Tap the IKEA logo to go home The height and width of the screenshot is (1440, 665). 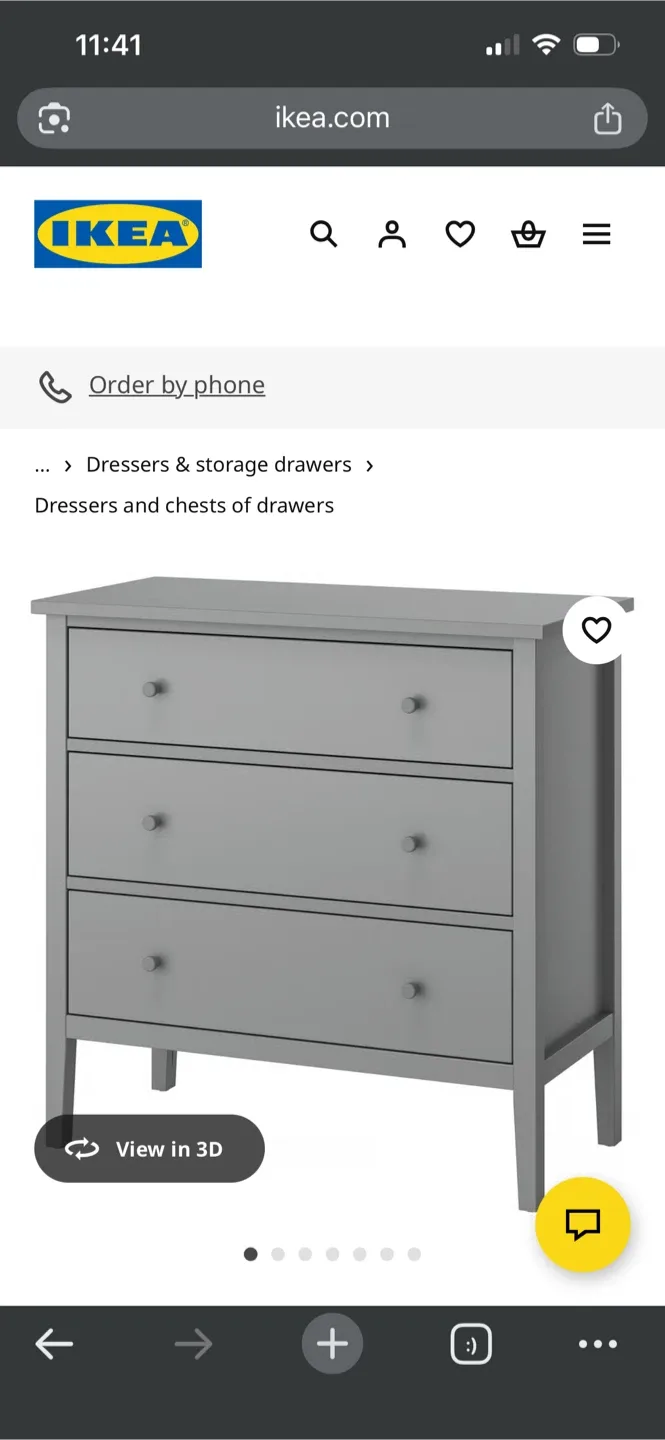118,234
